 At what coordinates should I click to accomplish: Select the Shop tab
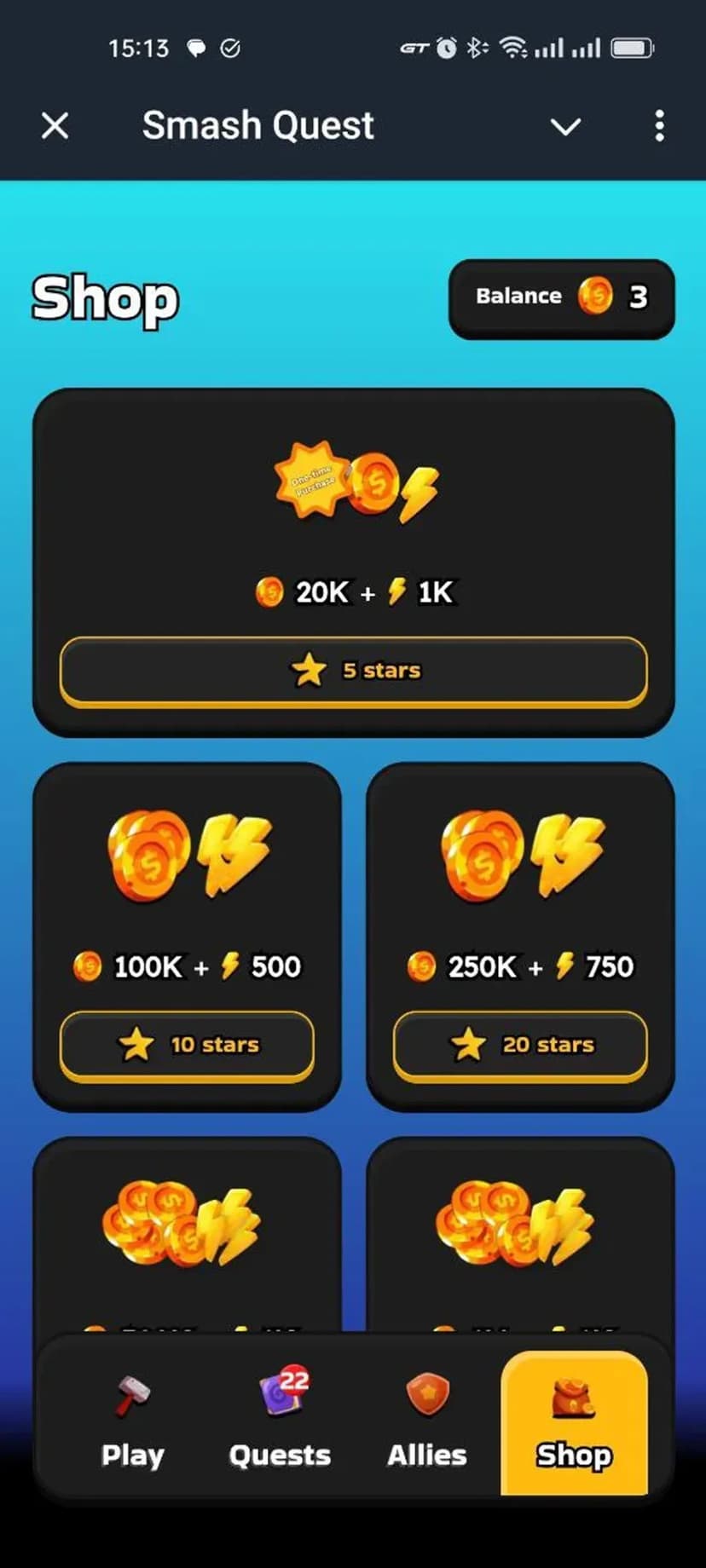574,1421
